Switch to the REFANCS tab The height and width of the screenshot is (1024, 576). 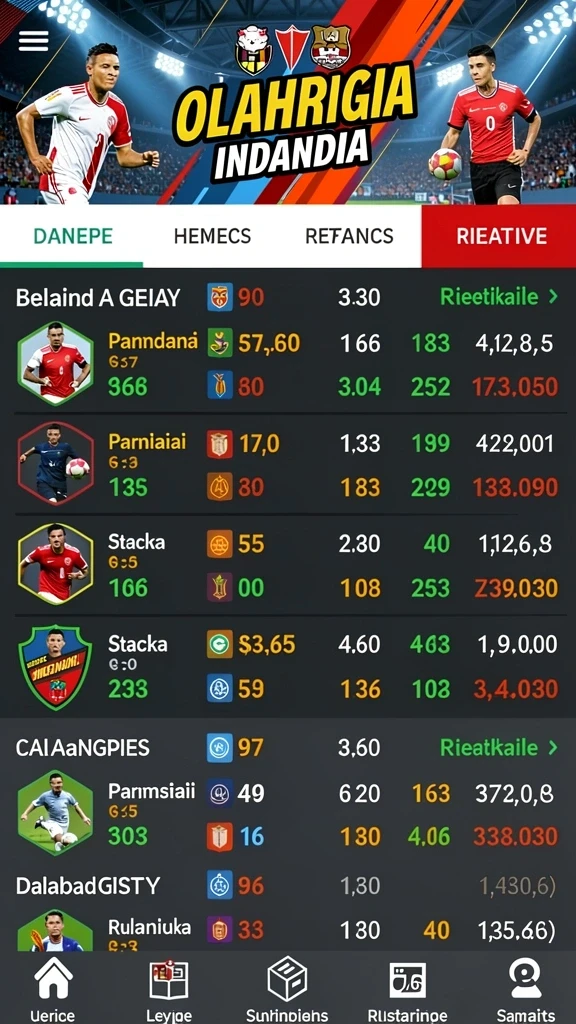tap(349, 236)
